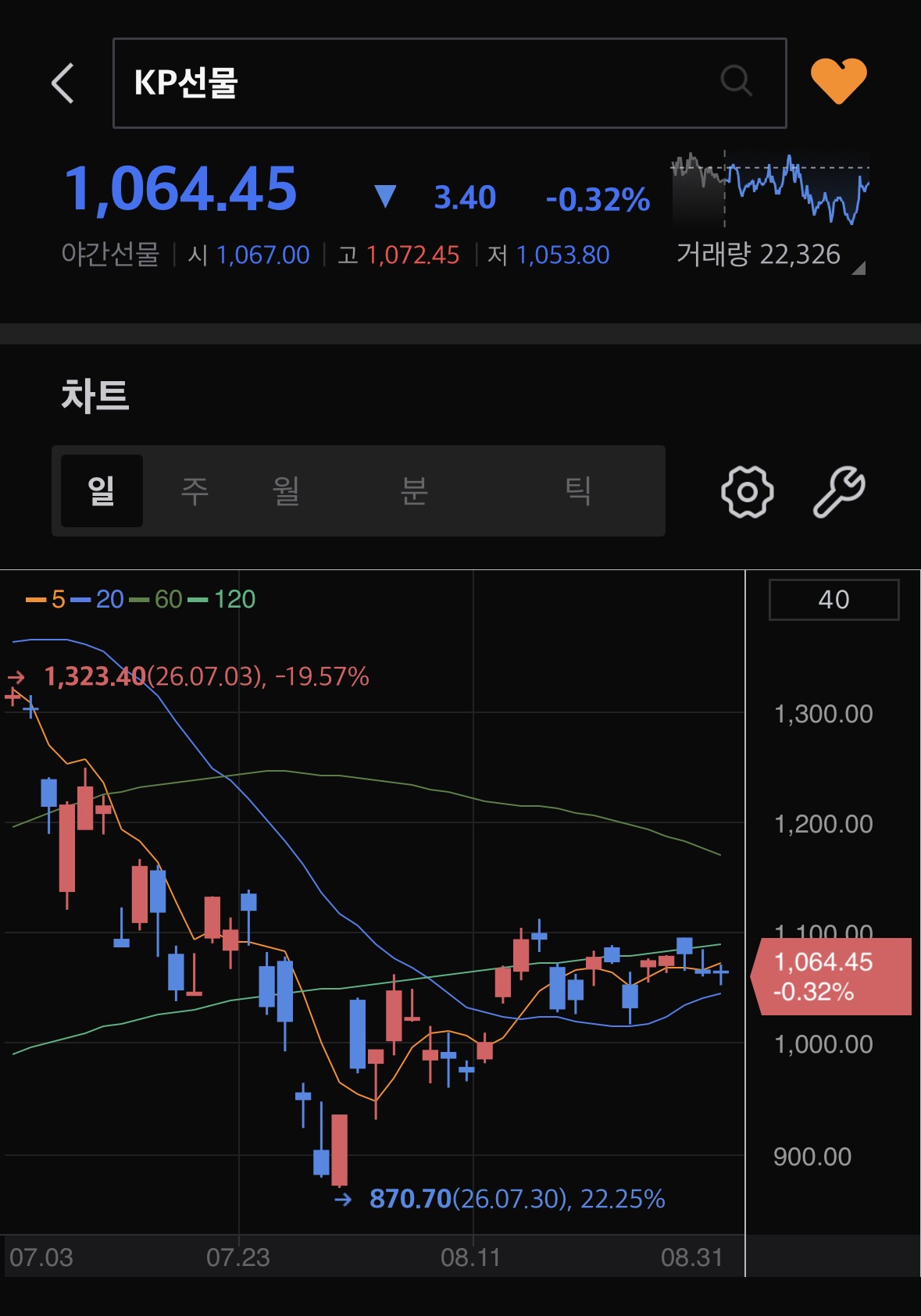Open the intraday mini chart
Screen dimensions: 921x1316
[770, 190]
